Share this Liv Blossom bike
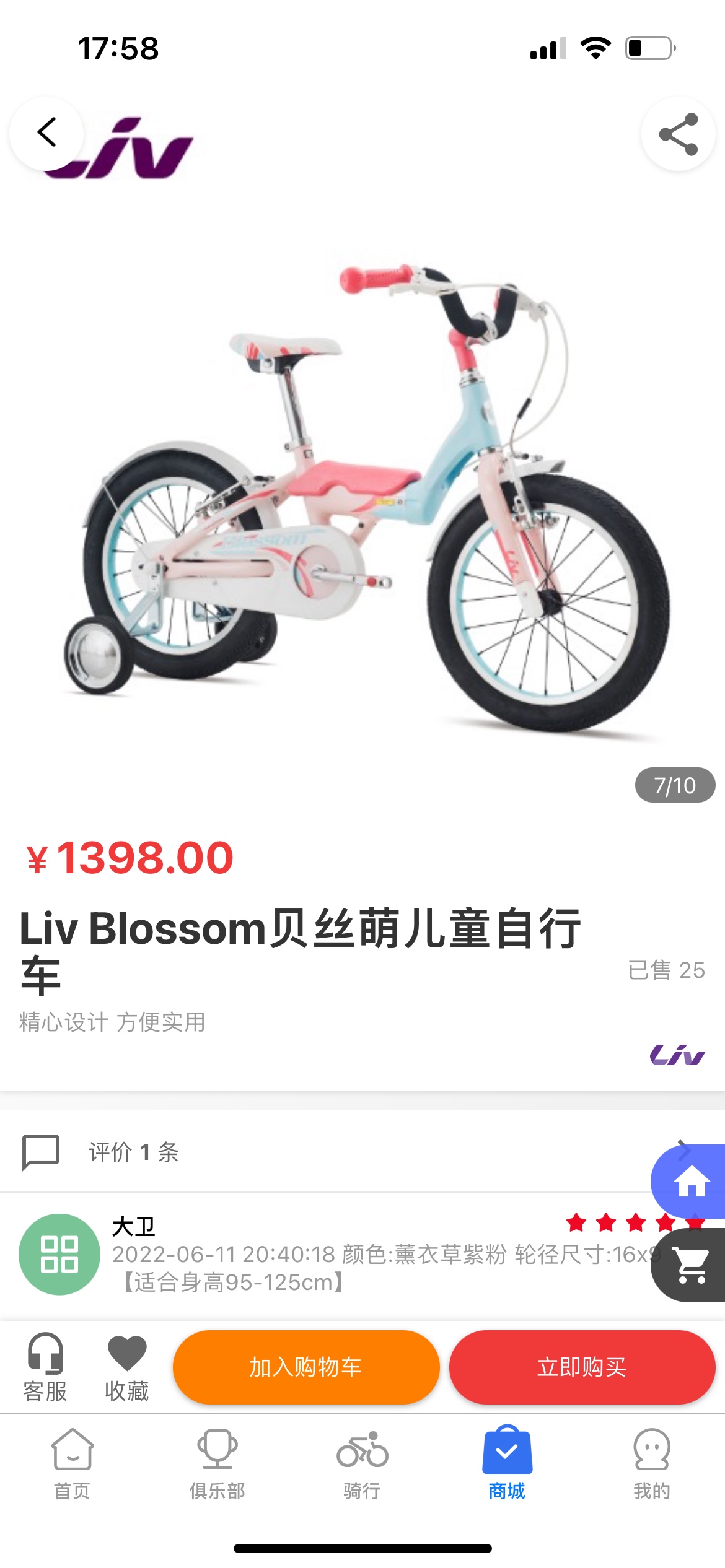Image resolution: width=725 pixels, height=1568 pixels. pyautogui.click(x=678, y=134)
